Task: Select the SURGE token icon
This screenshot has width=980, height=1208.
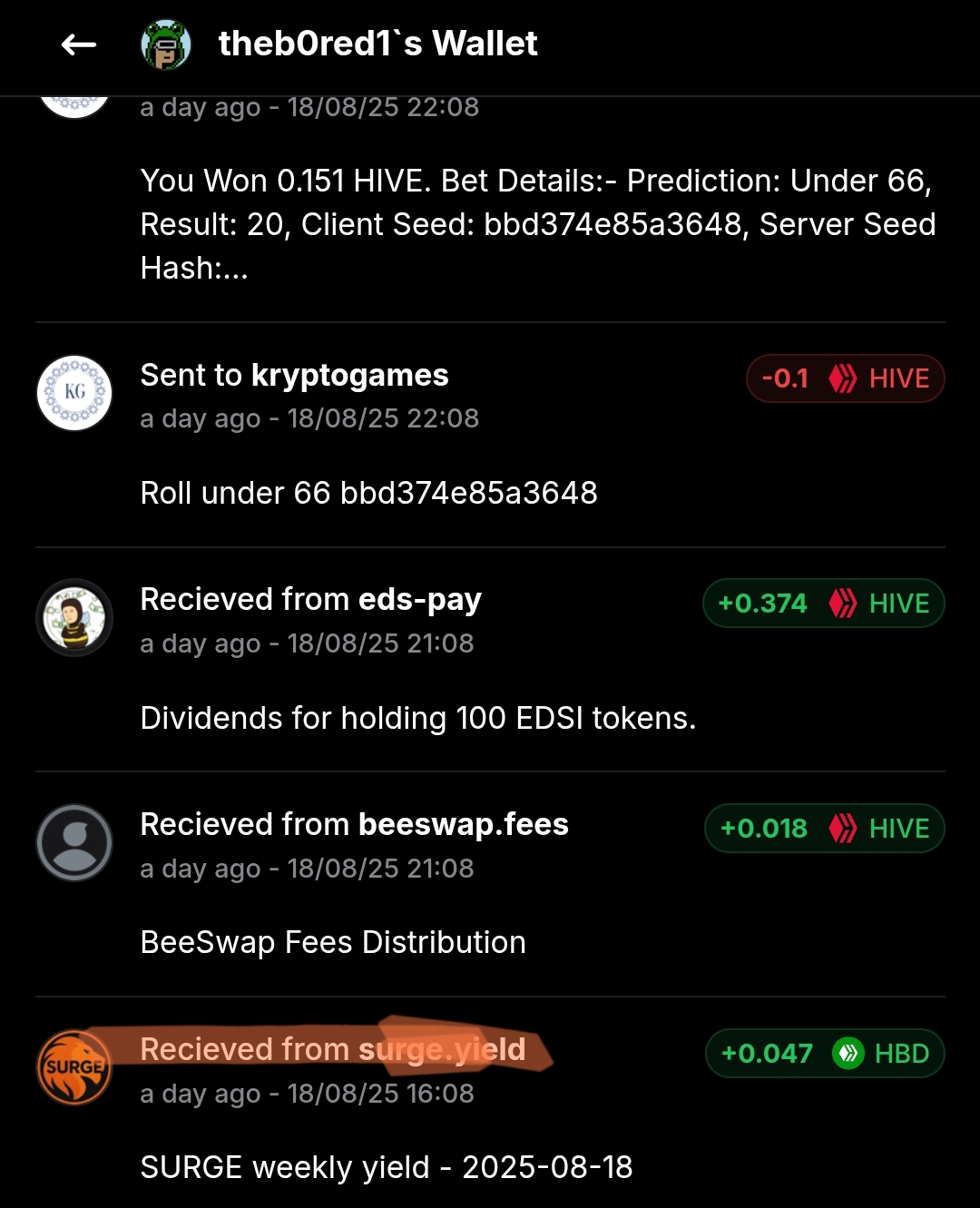Action: [x=74, y=1067]
